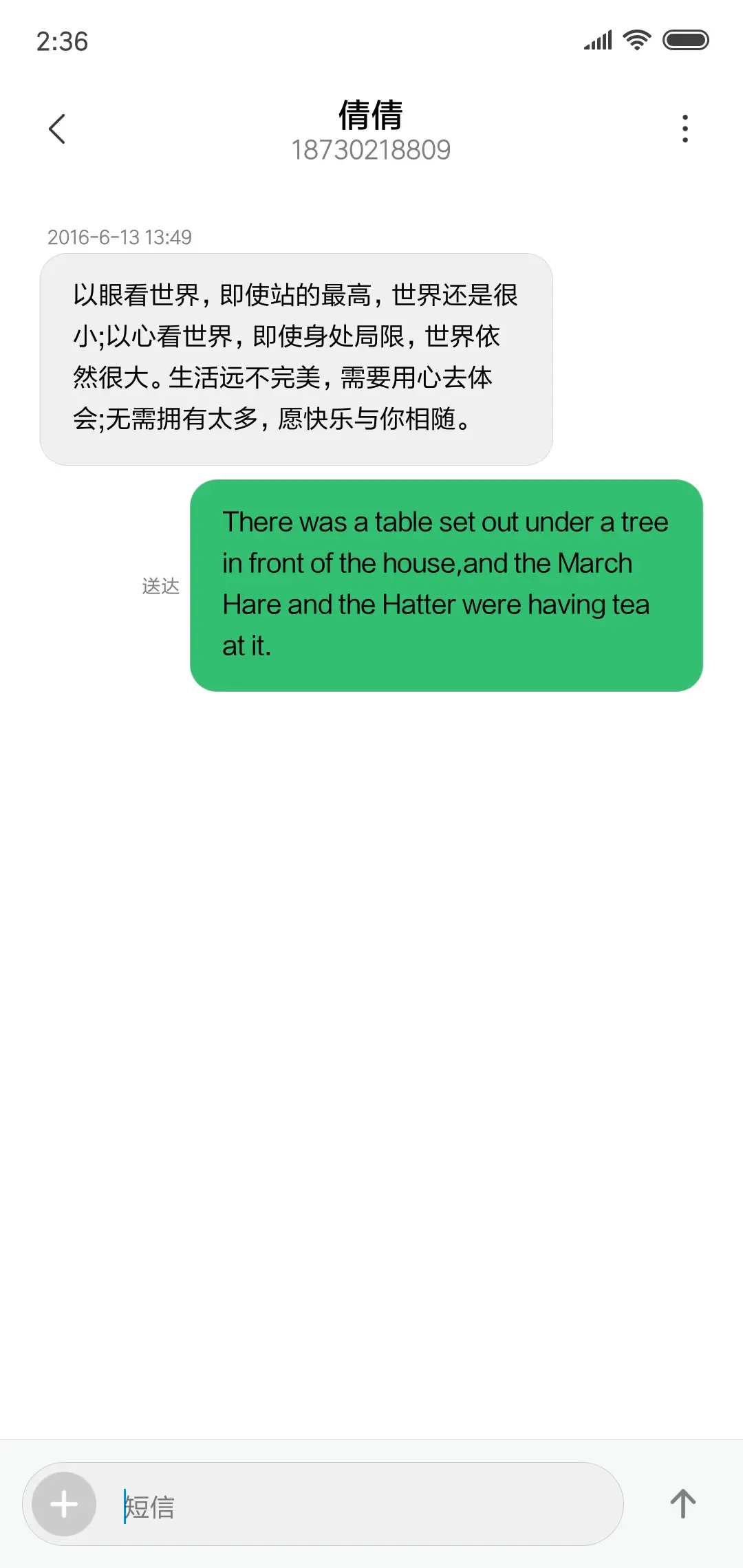Tap the phone number 18730218809
The width and height of the screenshot is (743, 1568).
pos(371,150)
